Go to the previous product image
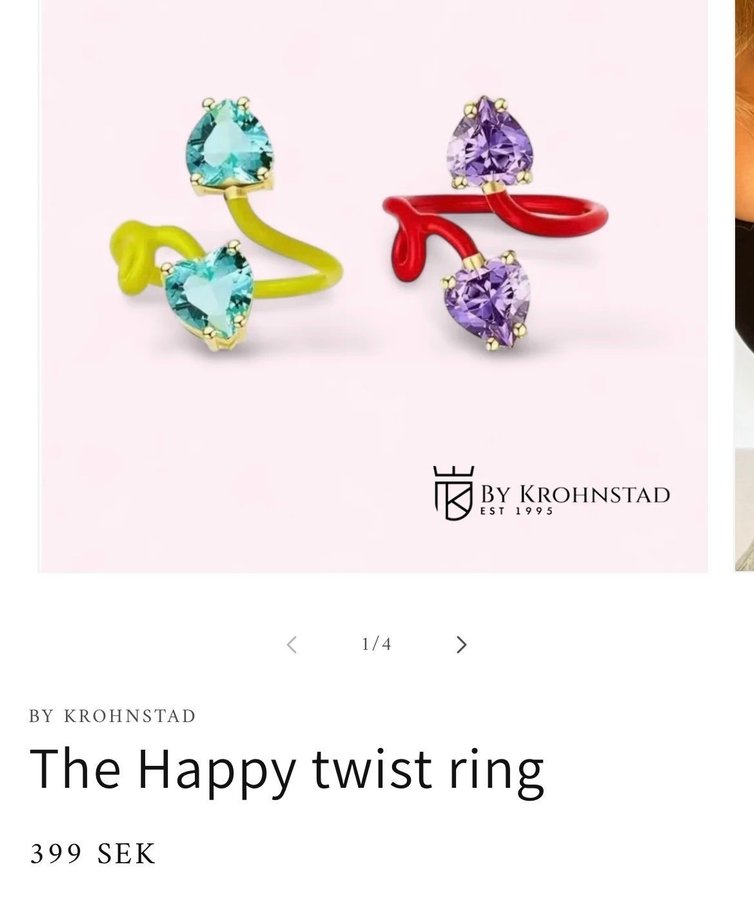The image size is (754, 900). (x=292, y=645)
